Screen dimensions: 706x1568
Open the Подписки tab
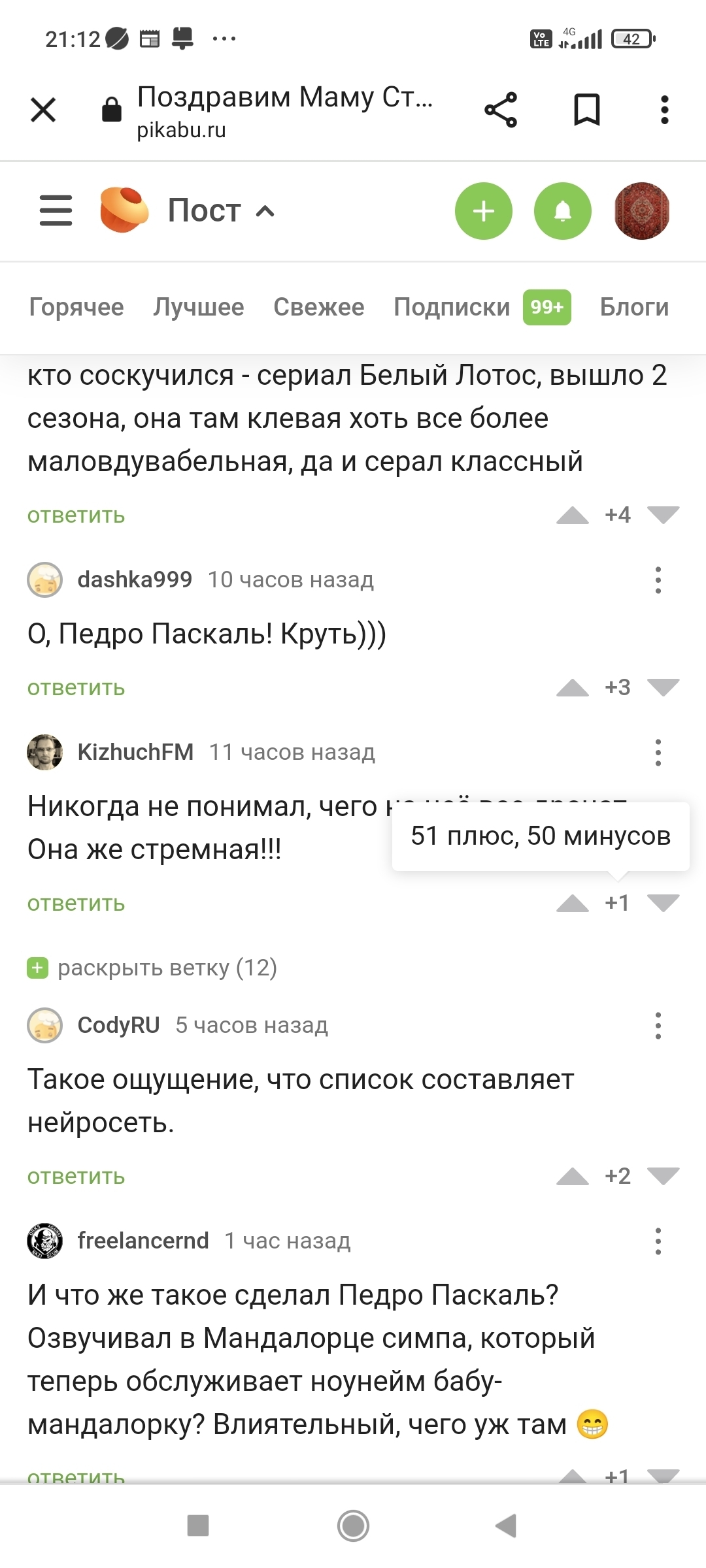(x=452, y=307)
